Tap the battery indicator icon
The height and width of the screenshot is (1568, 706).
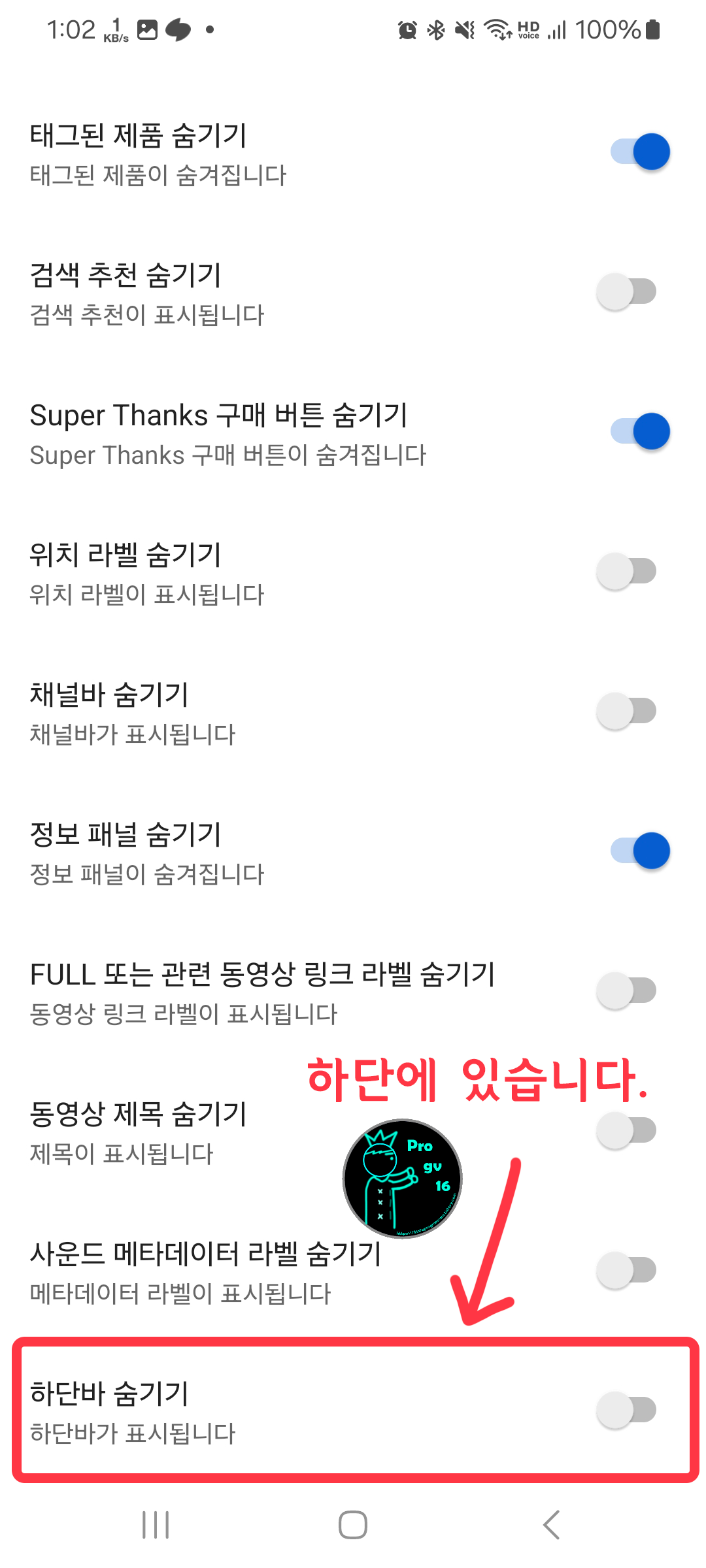[652, 29]
